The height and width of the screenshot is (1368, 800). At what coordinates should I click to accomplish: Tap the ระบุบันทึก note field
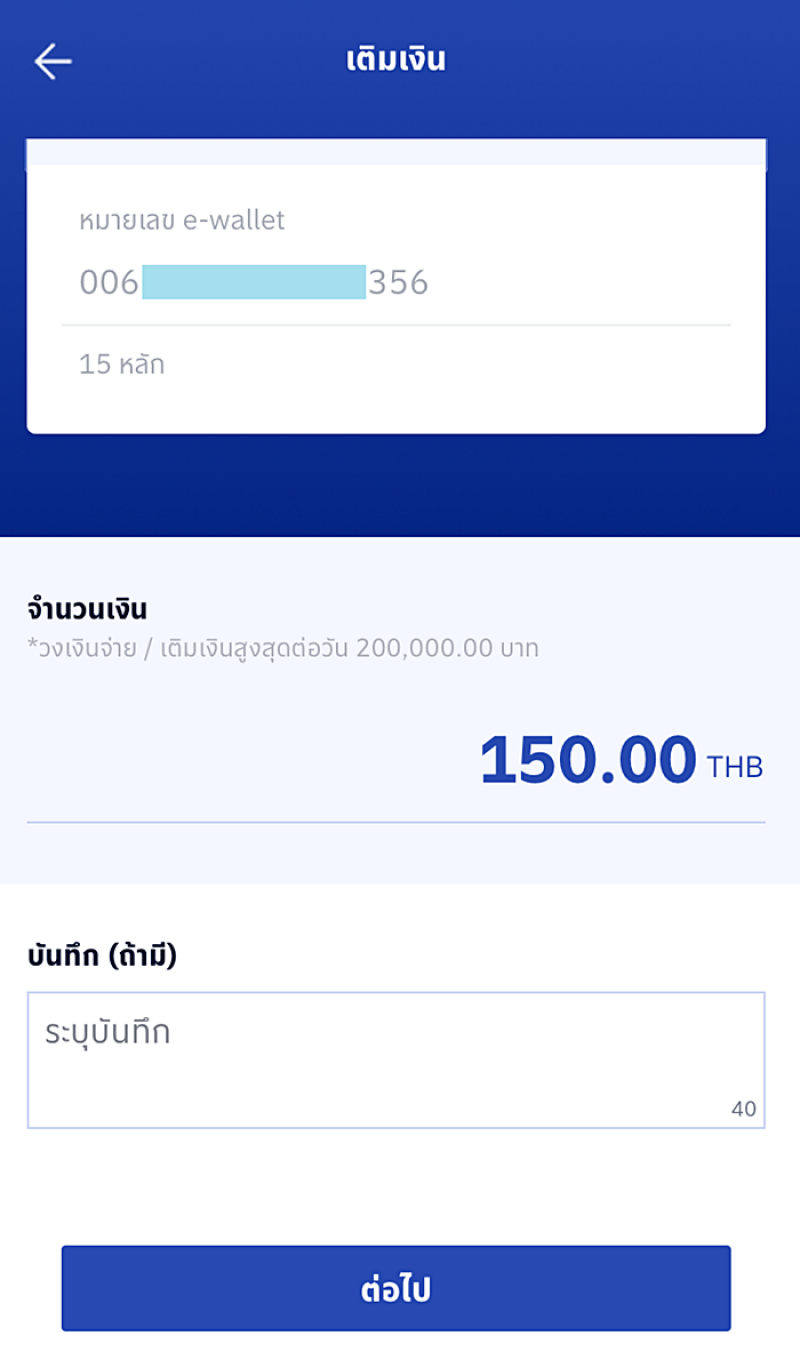[x=396, y=1060]
